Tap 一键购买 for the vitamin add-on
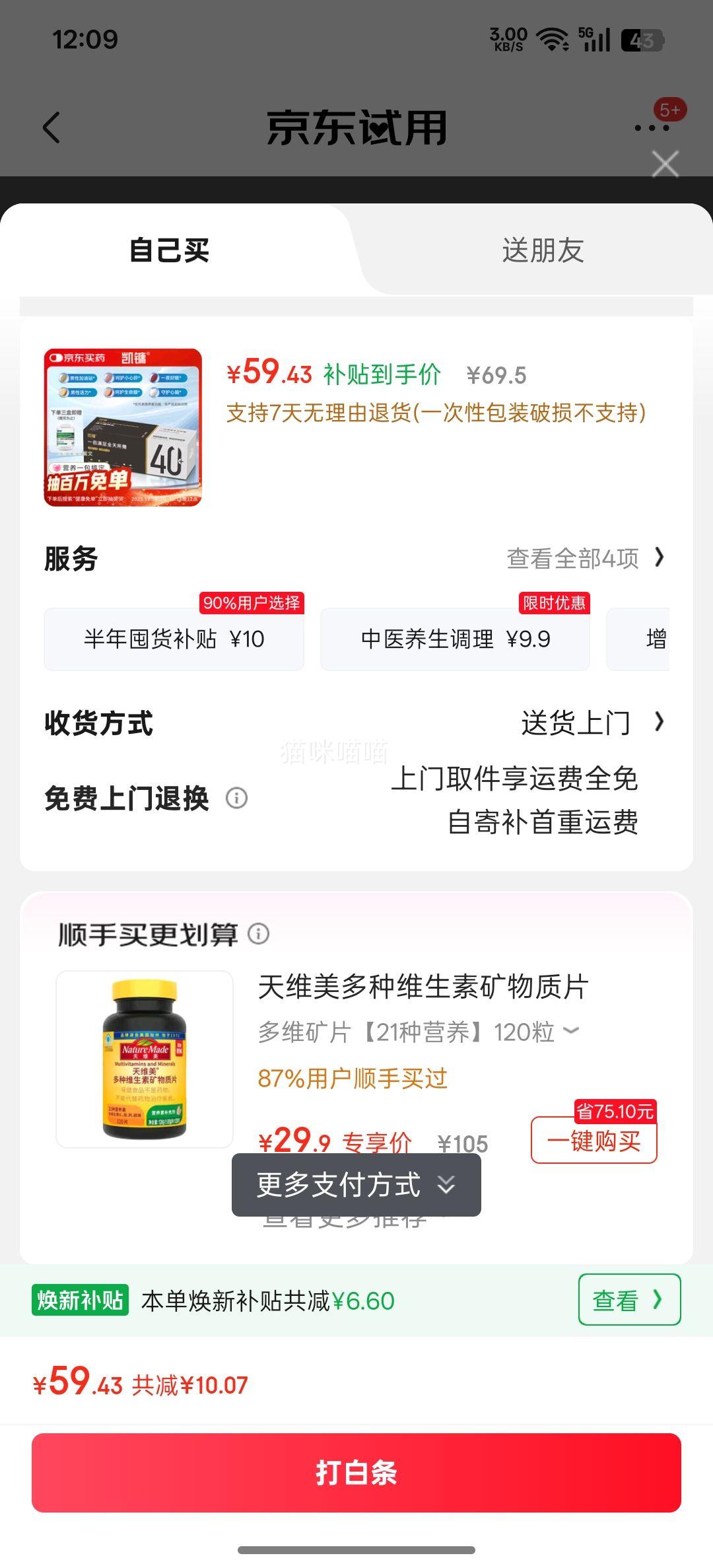 pyautogui.click(x=593, y=1139)
